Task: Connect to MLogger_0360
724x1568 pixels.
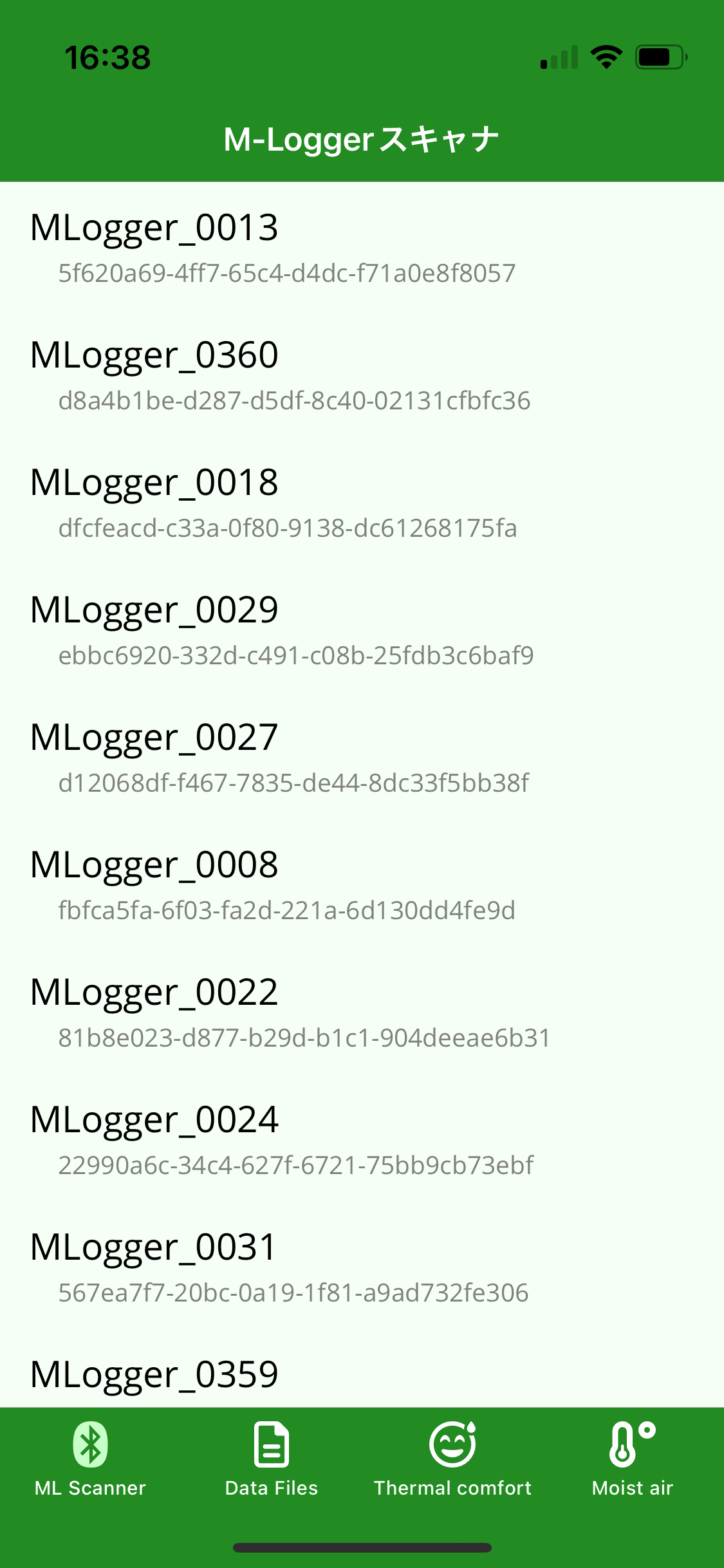Action: pos(362,375)
